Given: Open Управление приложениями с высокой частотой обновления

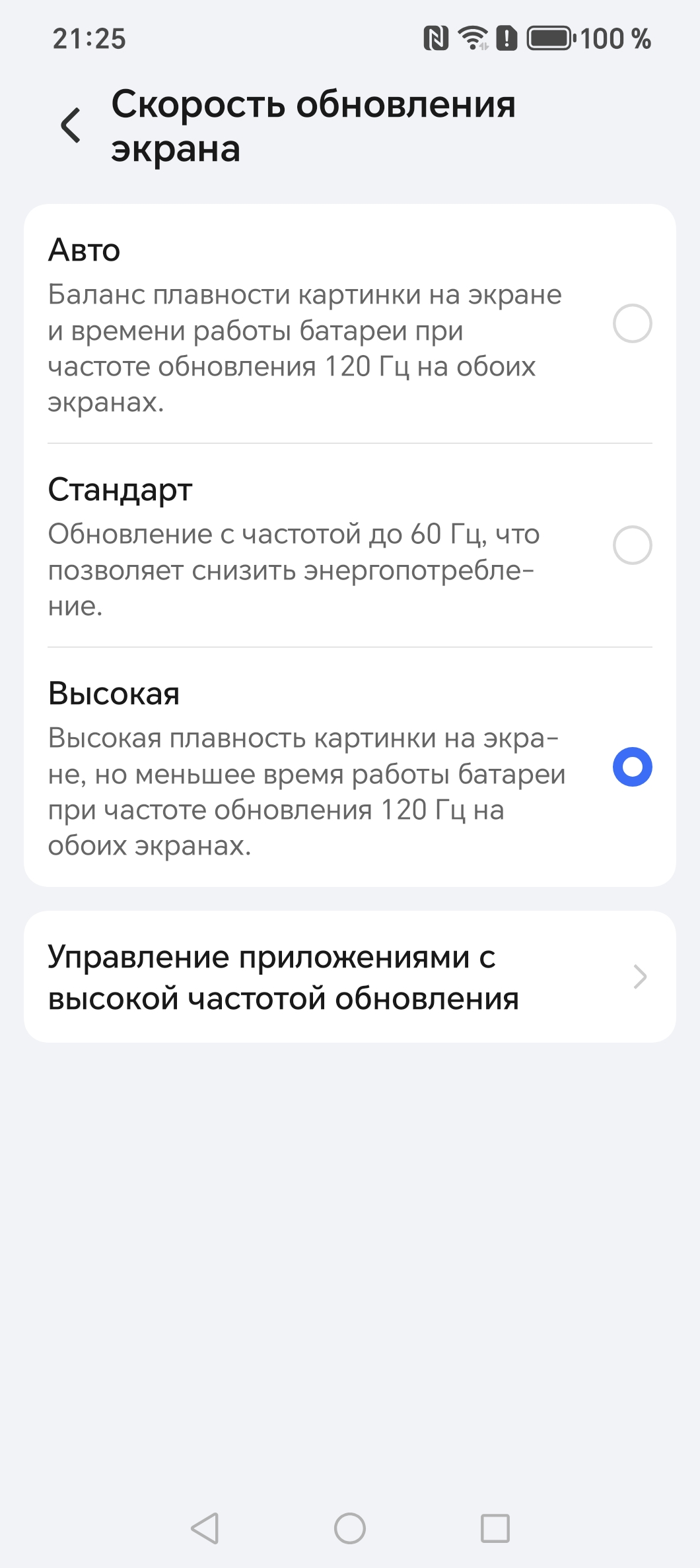Looking at the screenshot, I should pyautogui.click(x=349, y=977).
